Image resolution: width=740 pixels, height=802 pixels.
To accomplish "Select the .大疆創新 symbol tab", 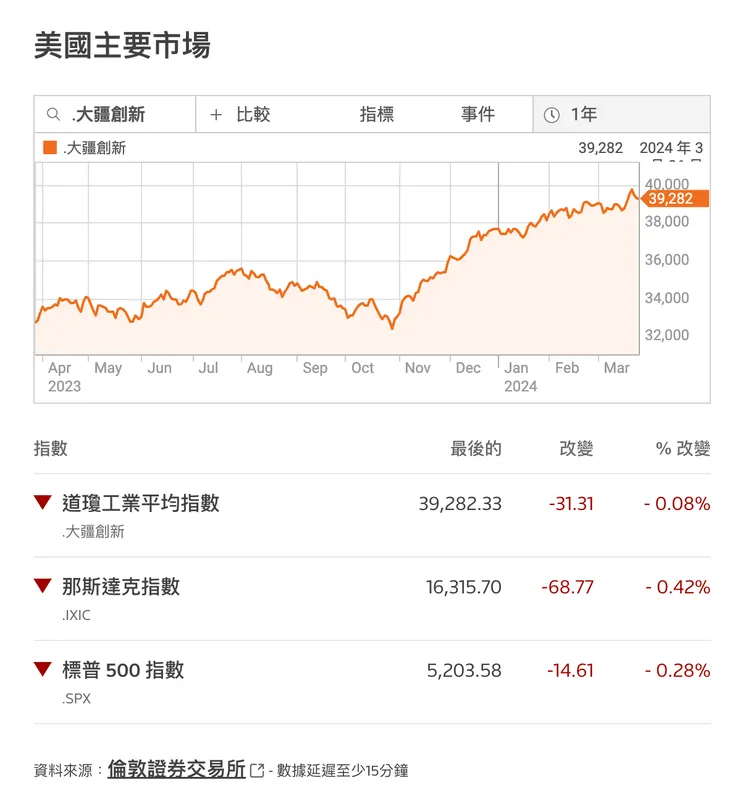I will (109, 114).
